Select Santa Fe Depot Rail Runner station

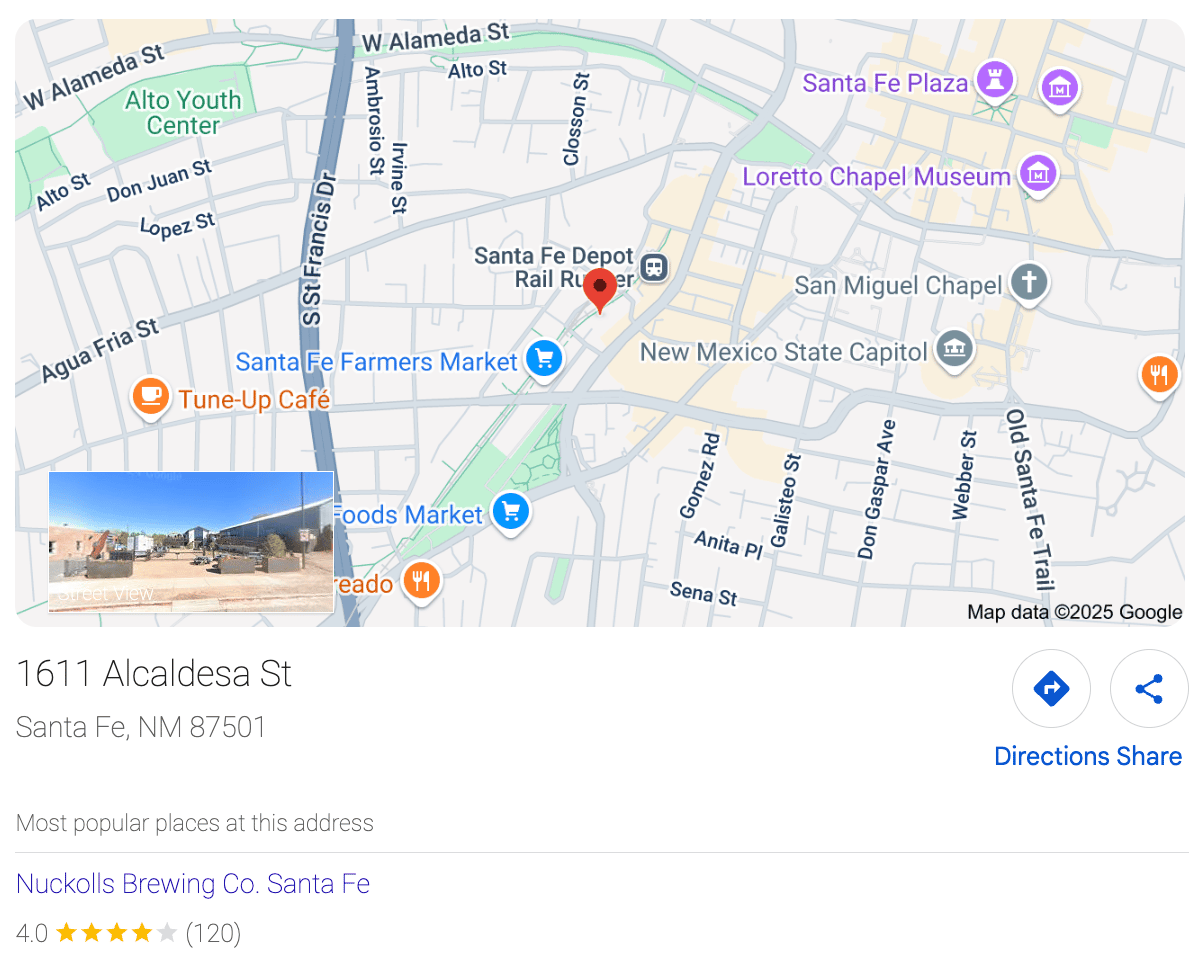coord(654,267)
